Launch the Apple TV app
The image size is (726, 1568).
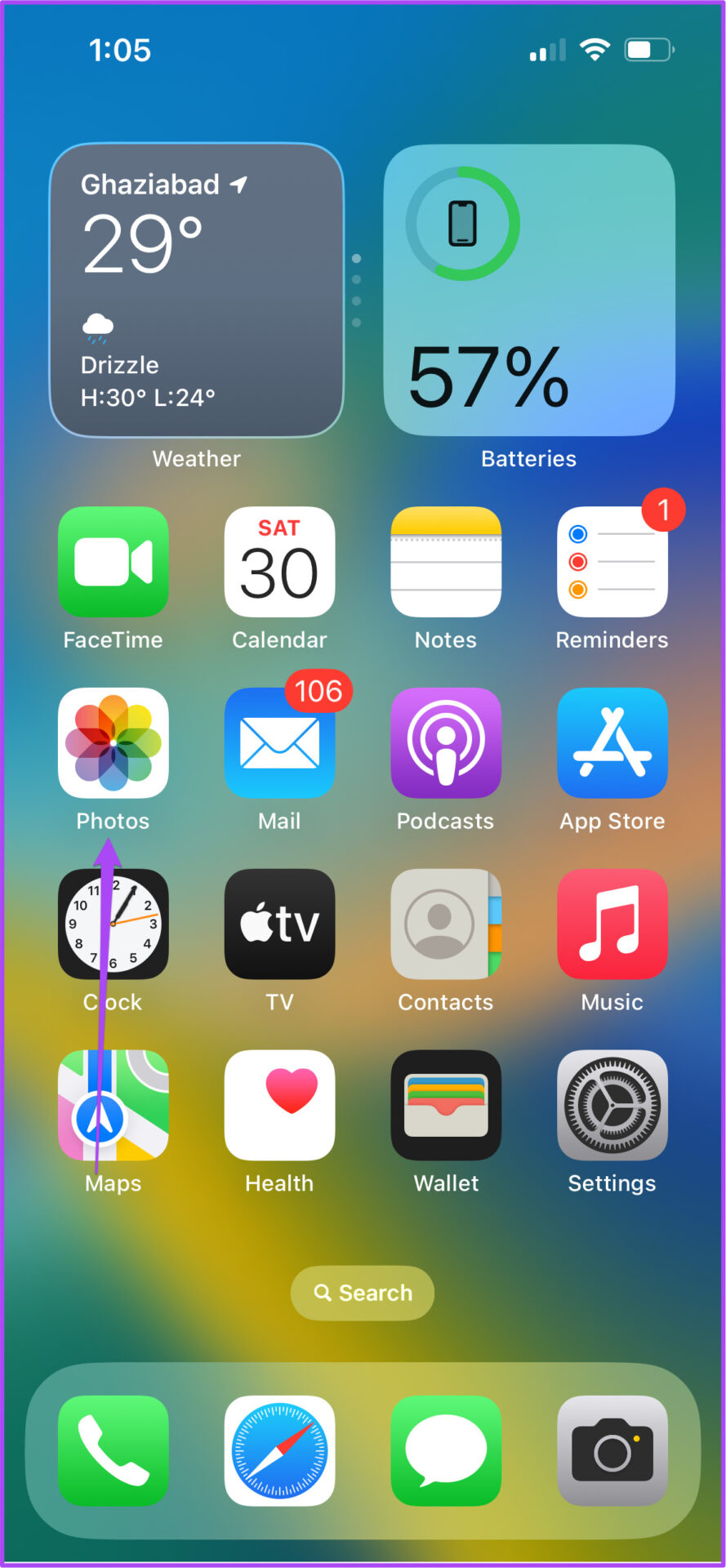point(279,924)
